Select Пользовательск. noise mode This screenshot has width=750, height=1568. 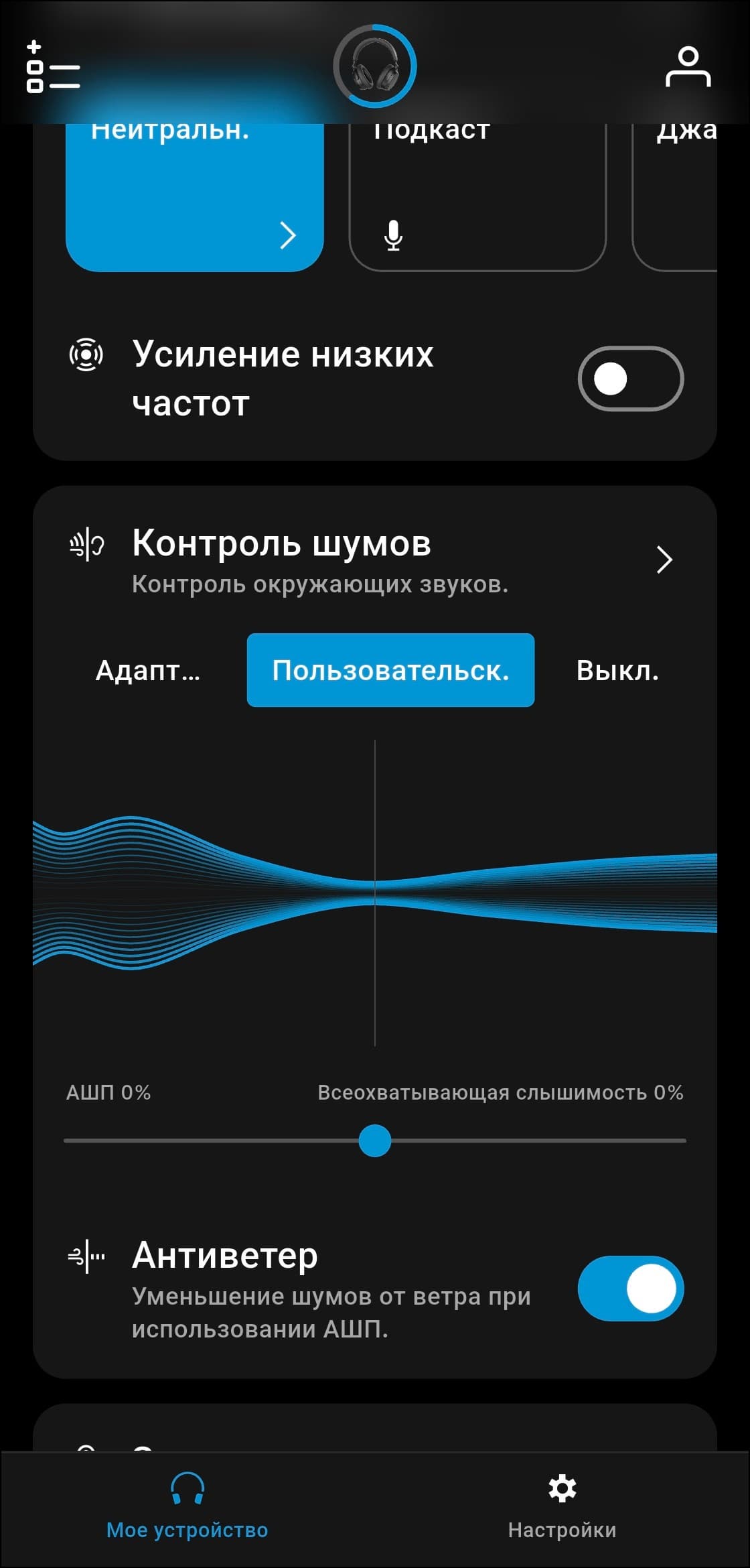[x=390, y=670]
